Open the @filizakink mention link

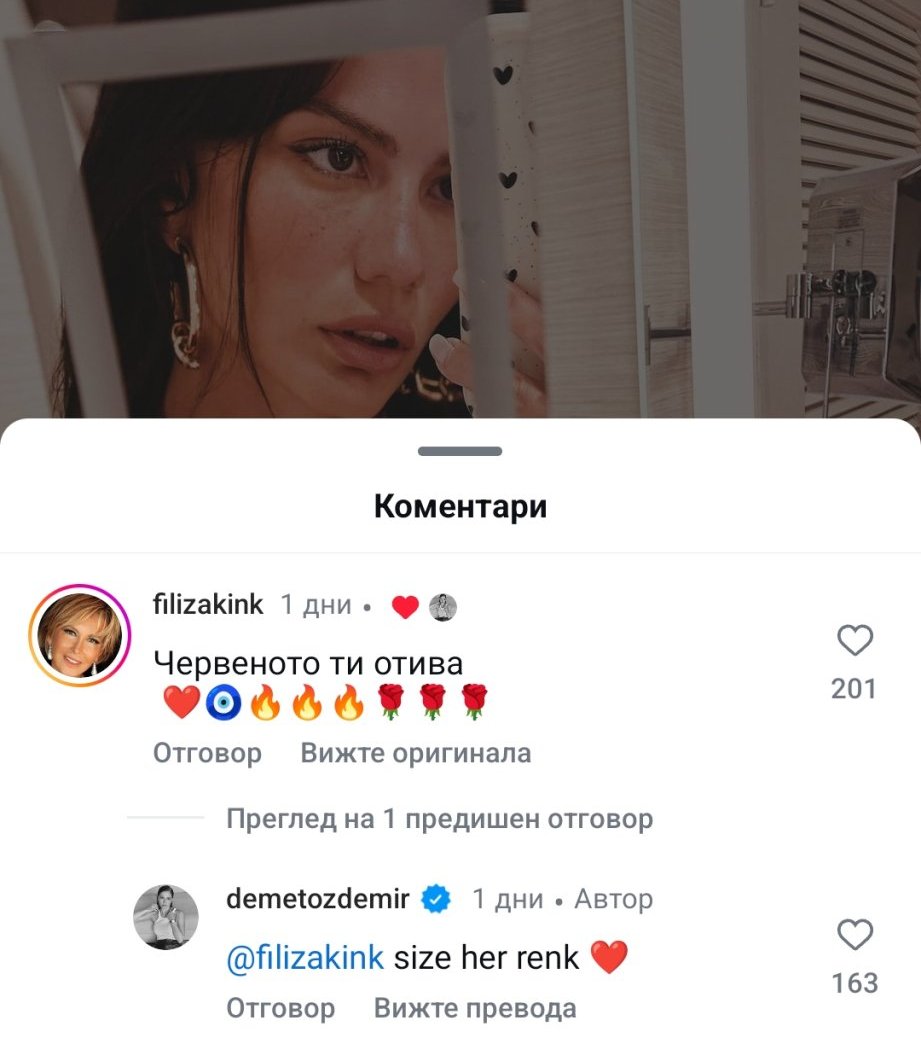click(x=305, y=958)
